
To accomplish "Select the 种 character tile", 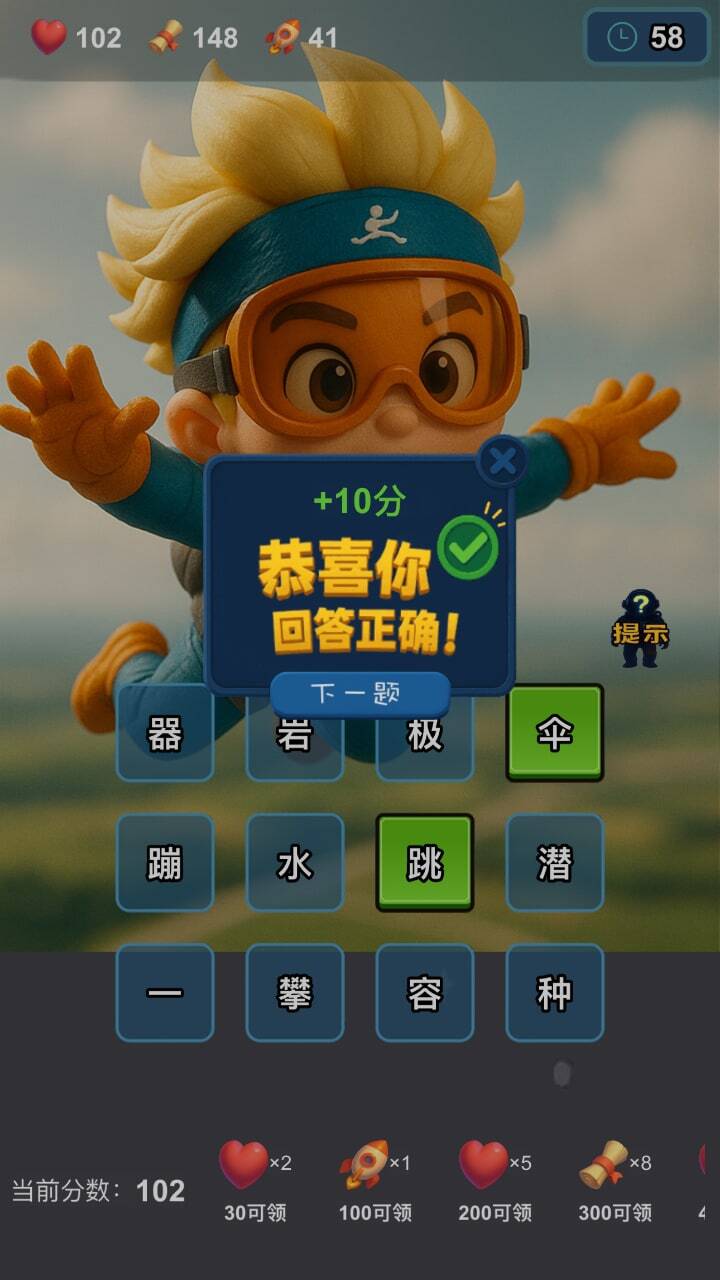I will [x=555, y=993].
